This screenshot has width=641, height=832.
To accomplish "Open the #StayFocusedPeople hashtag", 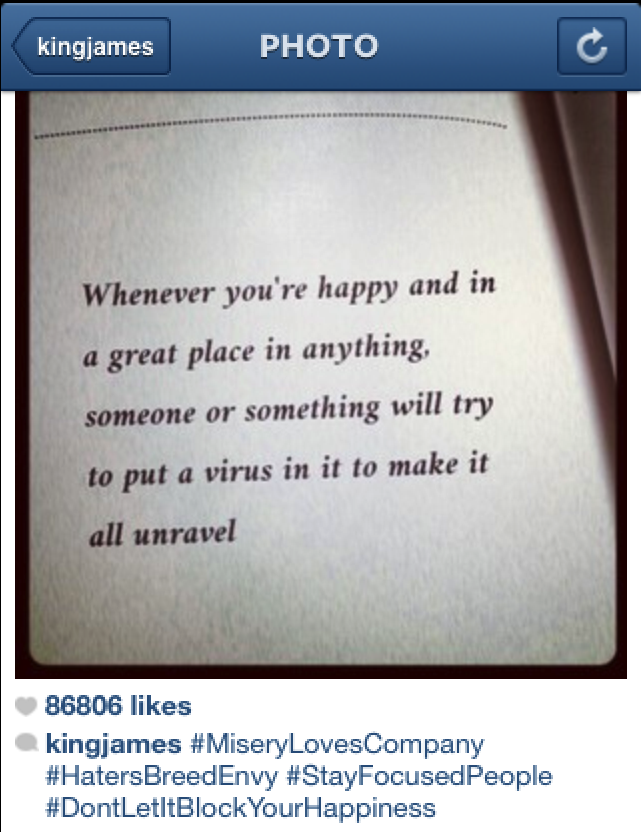I will point(419,776).
